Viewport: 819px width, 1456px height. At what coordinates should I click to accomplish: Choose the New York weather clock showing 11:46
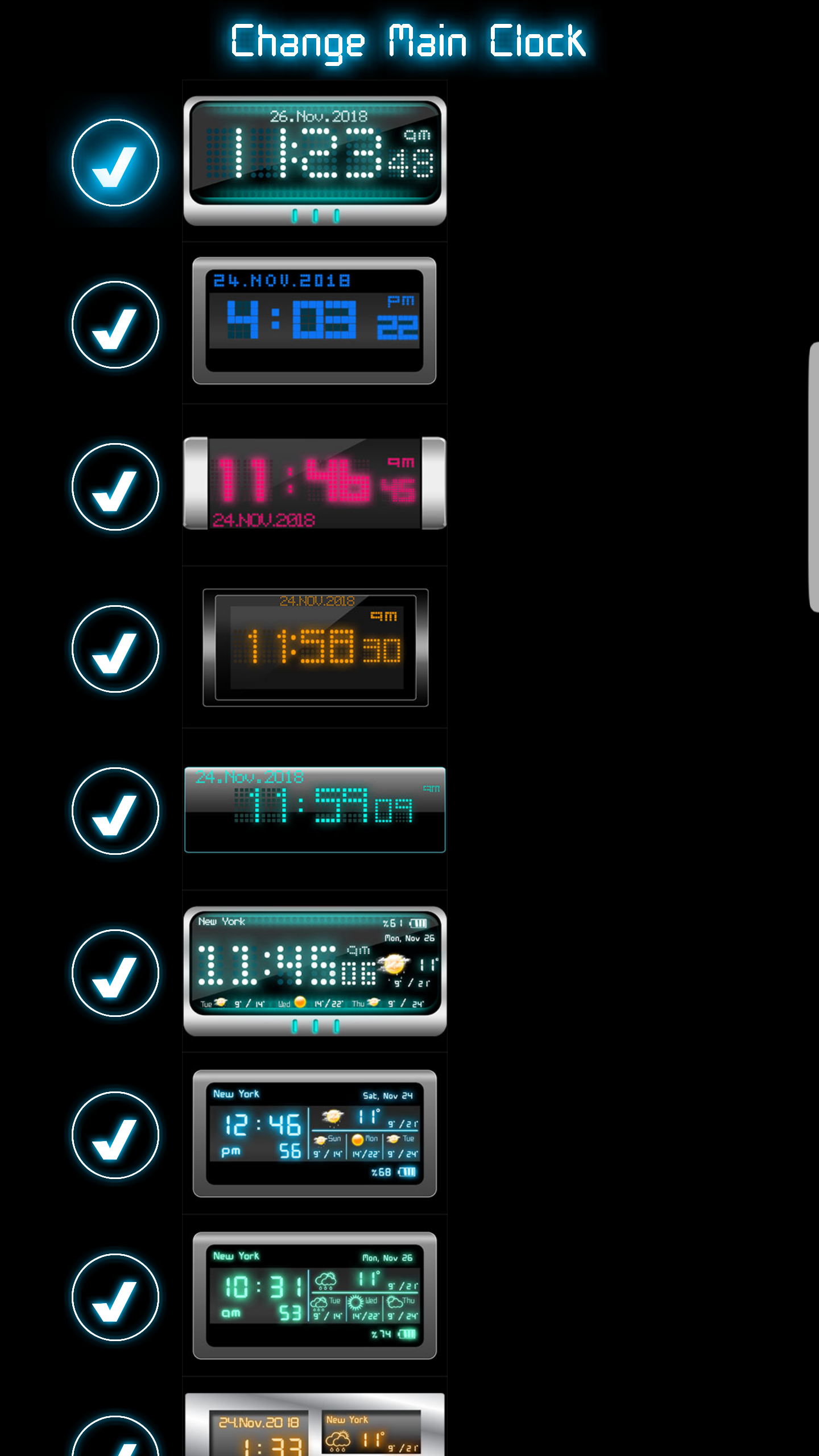[315, 971]
